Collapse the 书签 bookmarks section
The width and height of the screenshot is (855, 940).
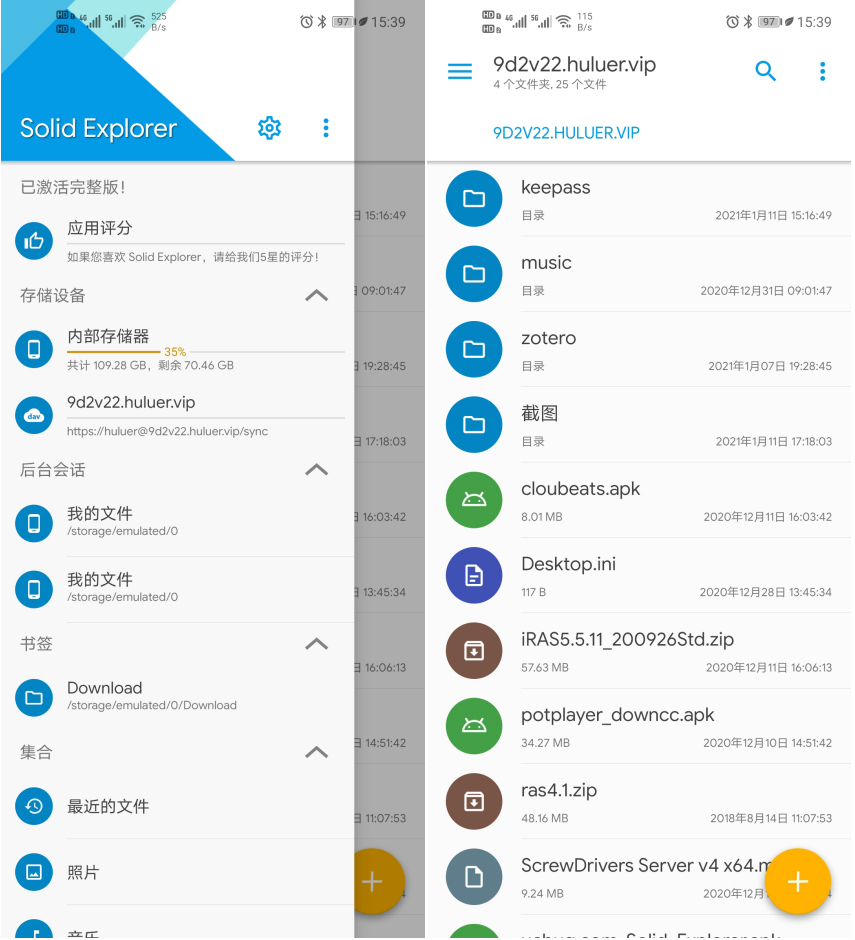pos(316,644)
